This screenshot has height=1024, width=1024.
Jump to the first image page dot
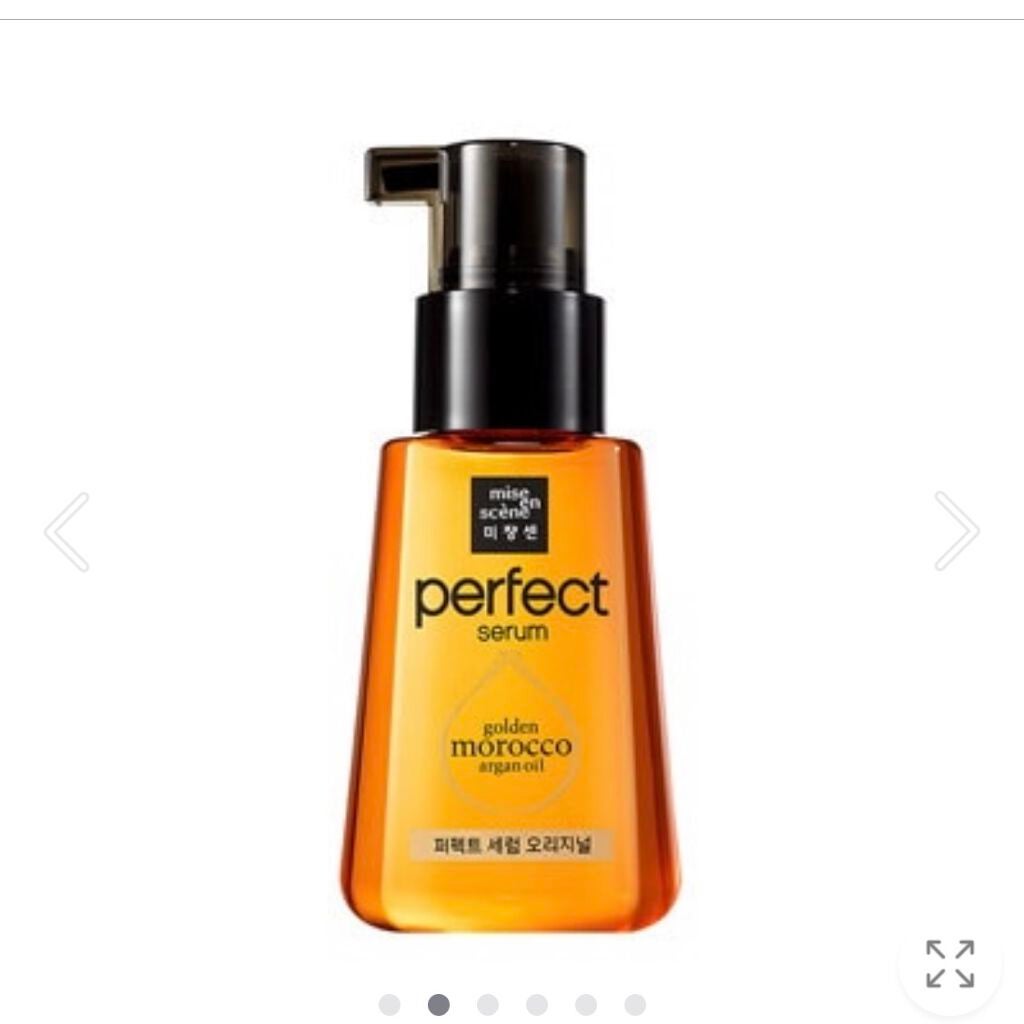tap(390, 1004)
